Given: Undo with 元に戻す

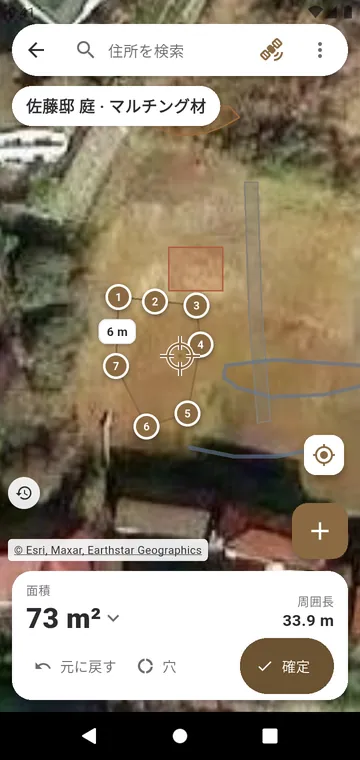Looking at the screenshot, I should coord(76,666).
